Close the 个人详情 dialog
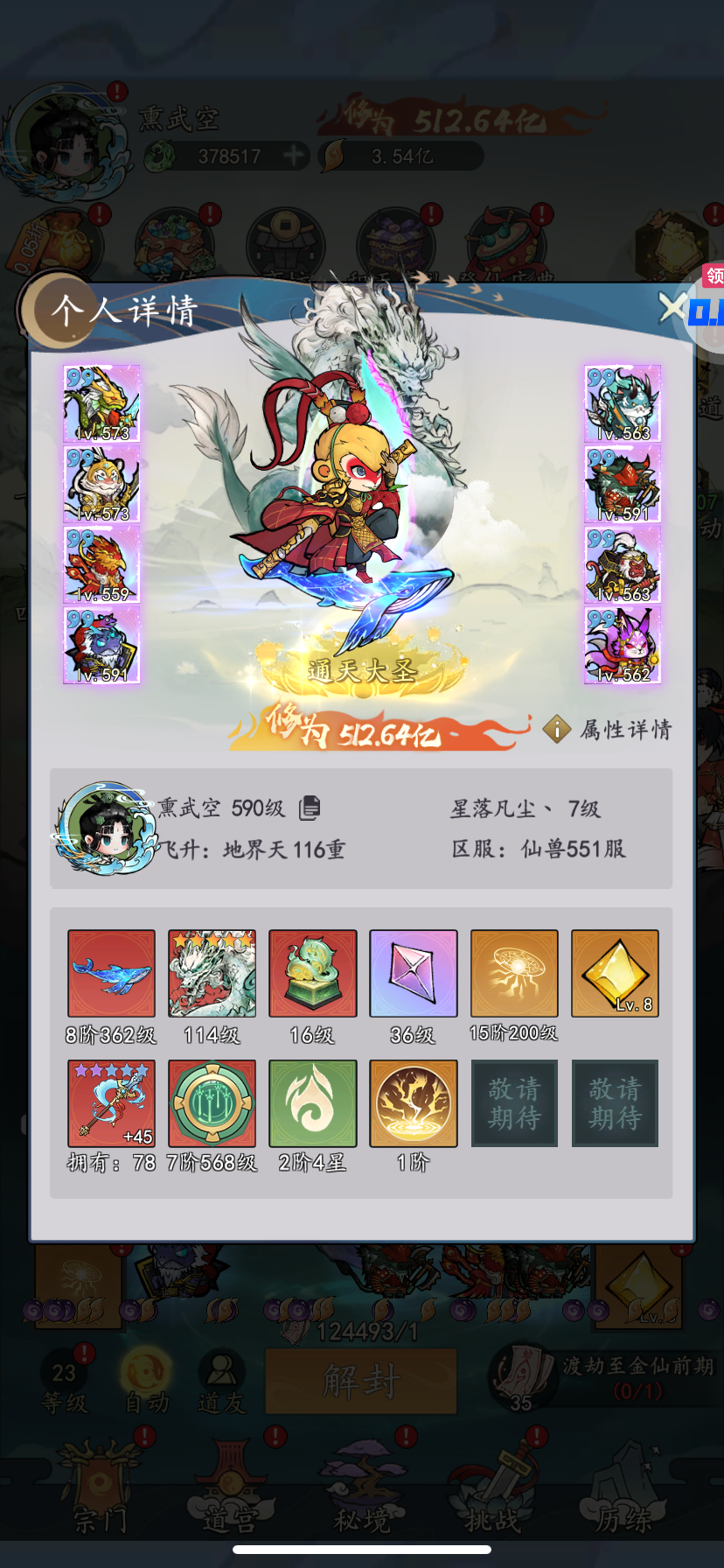The width and height of the screenshot is (724, 1568). (672, 307)
